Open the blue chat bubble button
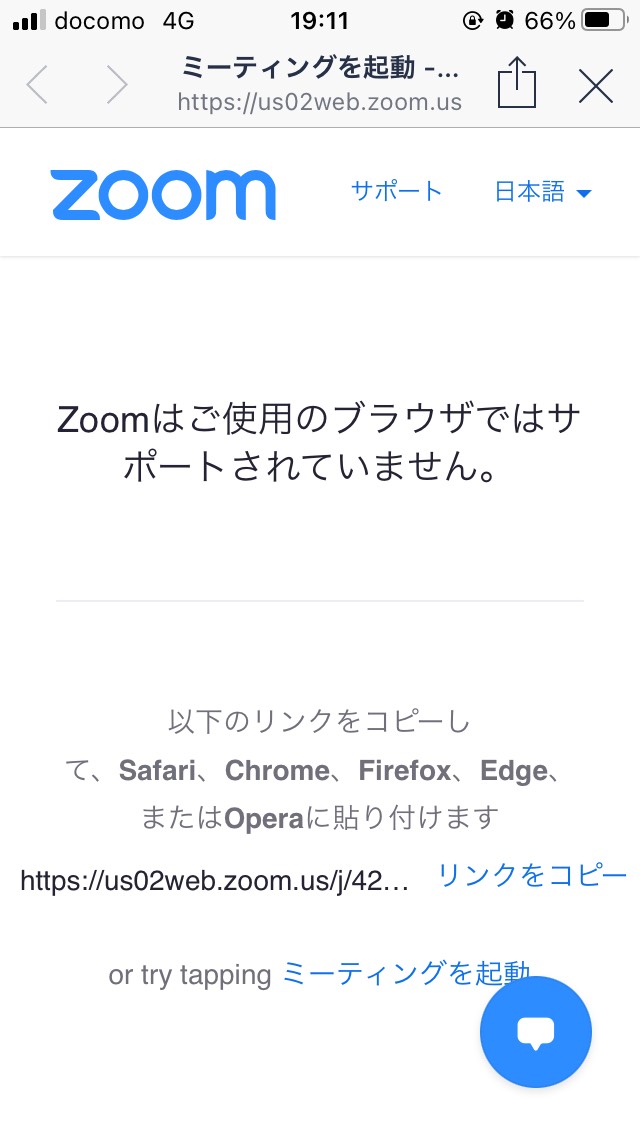Screen dimensions: 640x1136 pos(536,1032)
